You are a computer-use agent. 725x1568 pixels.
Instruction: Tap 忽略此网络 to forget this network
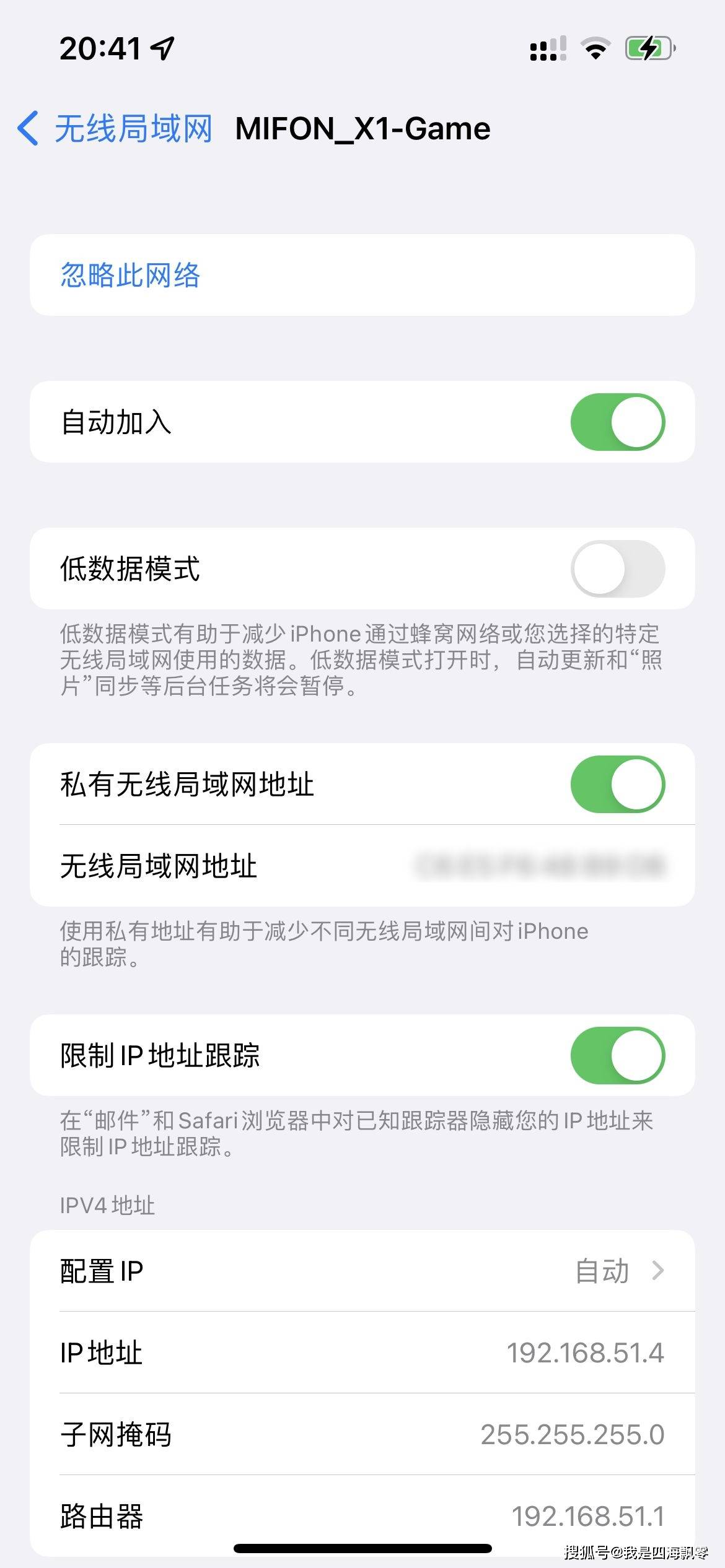(130, 275)
